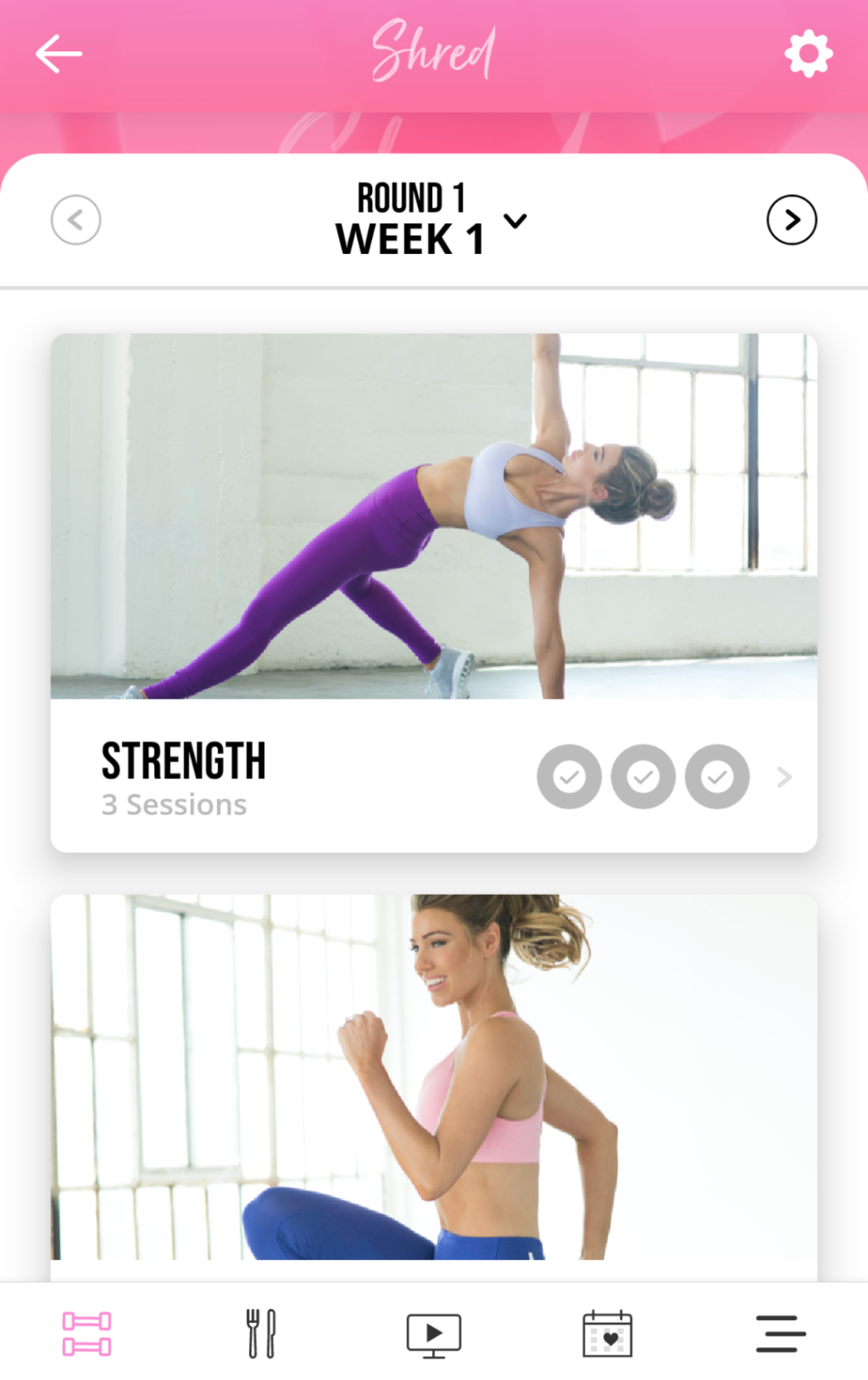Go to the previous week
Viewport: 868px width, 1380px height.
click(76, 220)
